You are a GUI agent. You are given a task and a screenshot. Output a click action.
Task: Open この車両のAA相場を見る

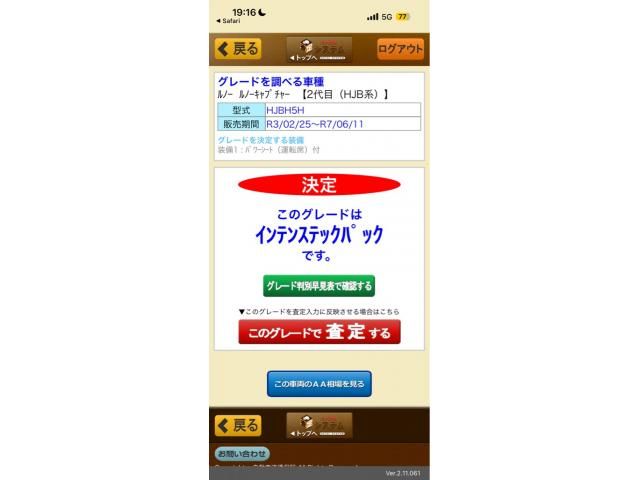(319, 383)
